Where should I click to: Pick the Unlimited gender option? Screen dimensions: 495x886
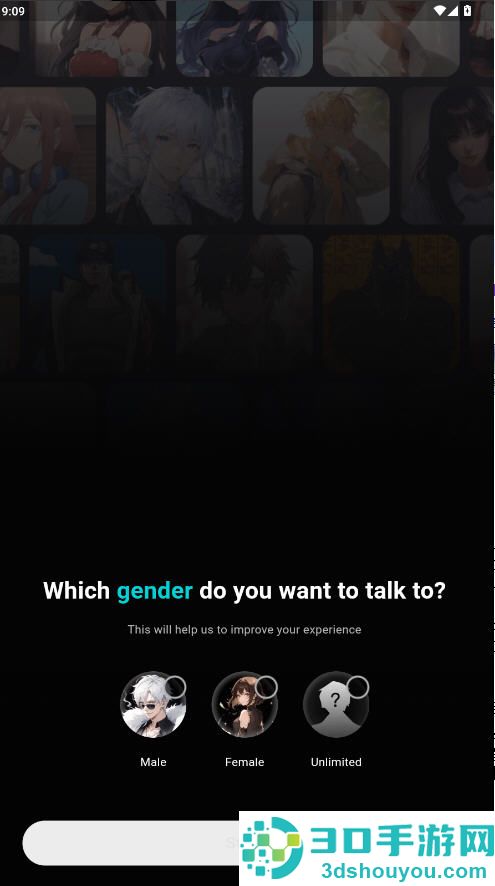pos(336,705)
